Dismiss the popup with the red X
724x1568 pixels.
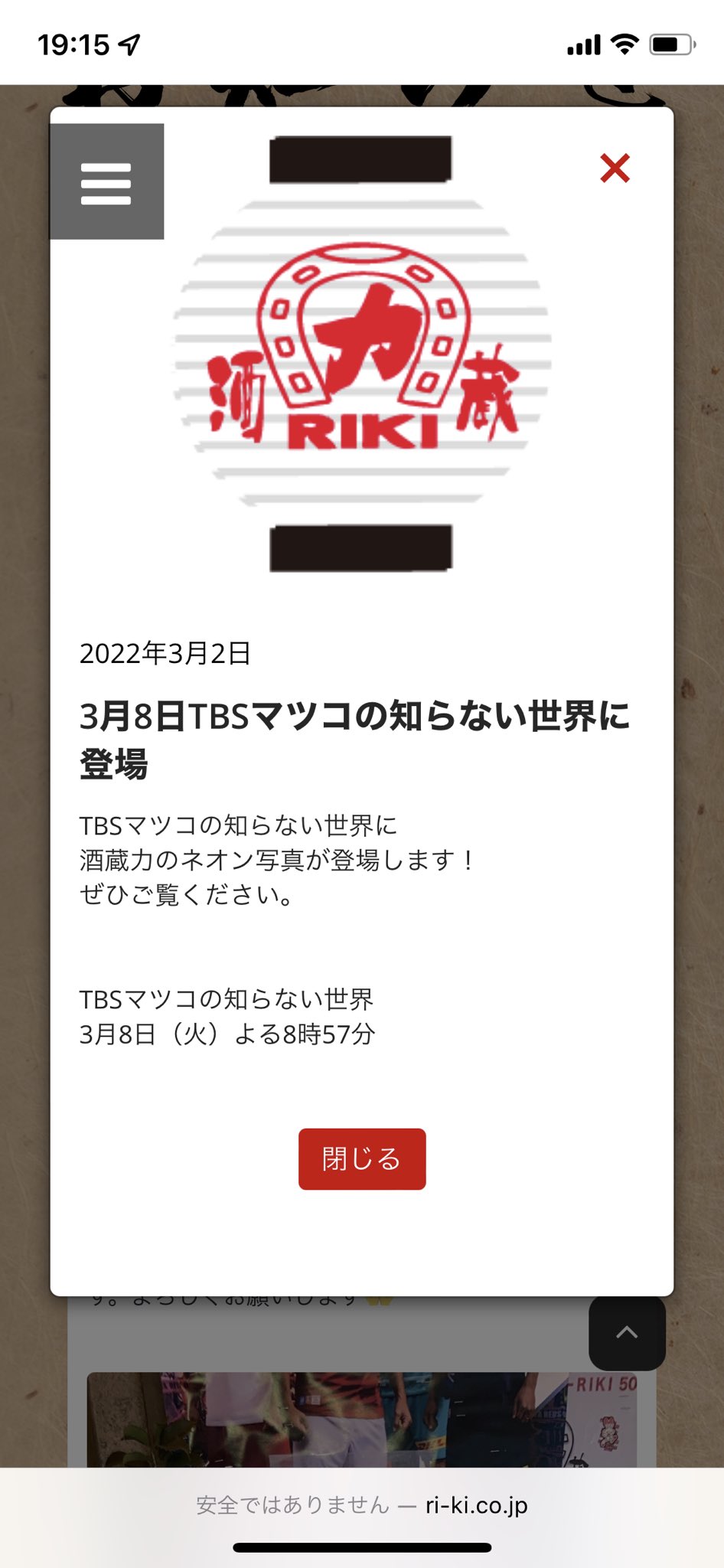pos(615,168)
